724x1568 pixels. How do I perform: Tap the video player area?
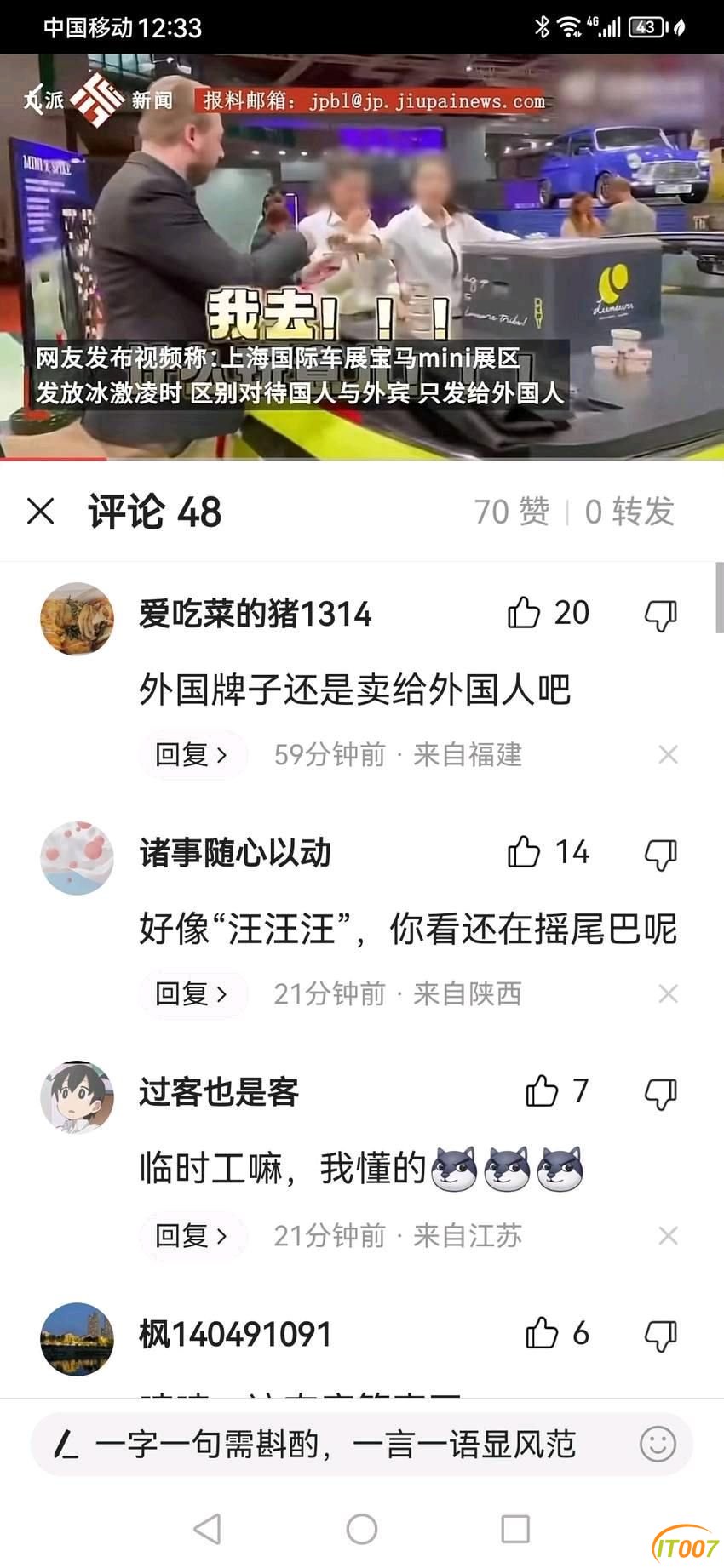pos(362,255)
